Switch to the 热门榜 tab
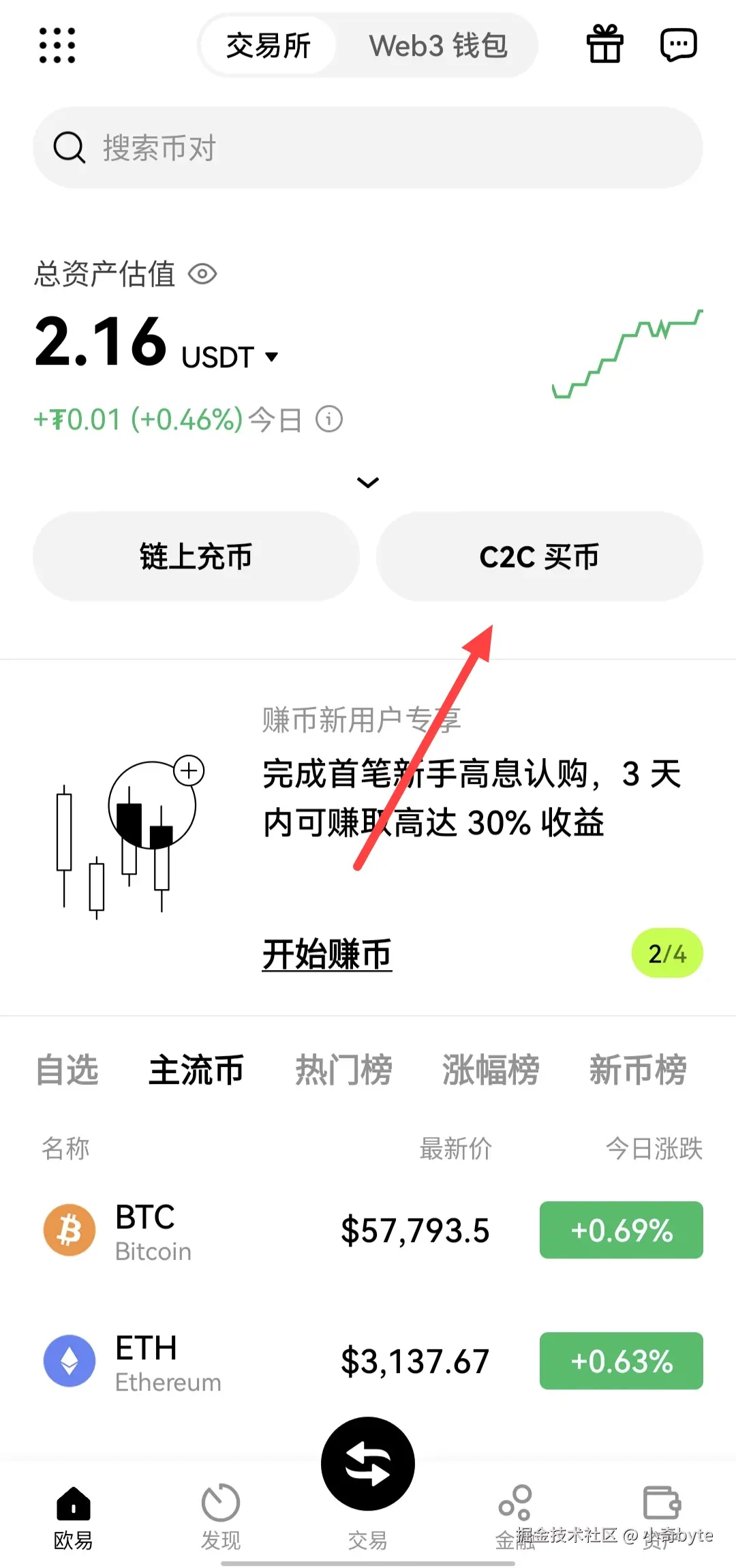 (x=343, y=1070)
